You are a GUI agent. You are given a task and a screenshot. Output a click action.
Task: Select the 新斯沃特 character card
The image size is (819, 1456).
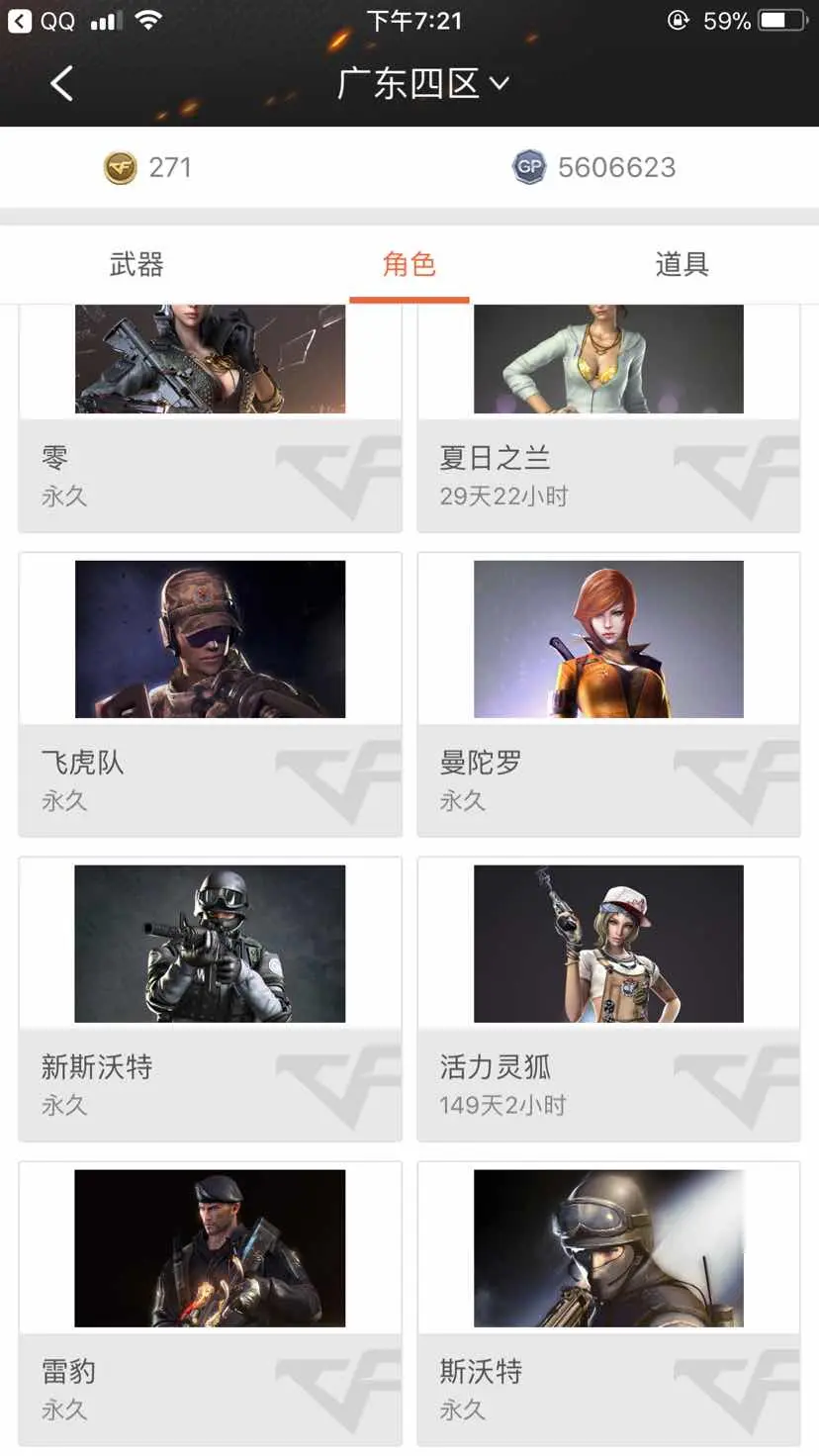click(x=211, y=999)
